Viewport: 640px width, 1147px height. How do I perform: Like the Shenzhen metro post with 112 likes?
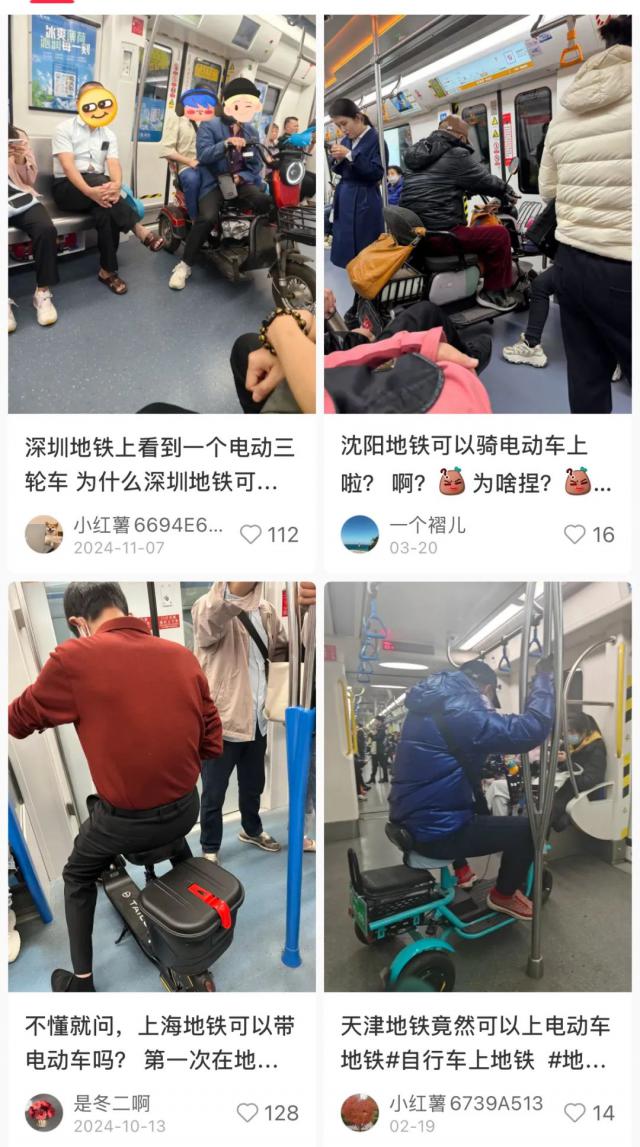coord(251,534)
